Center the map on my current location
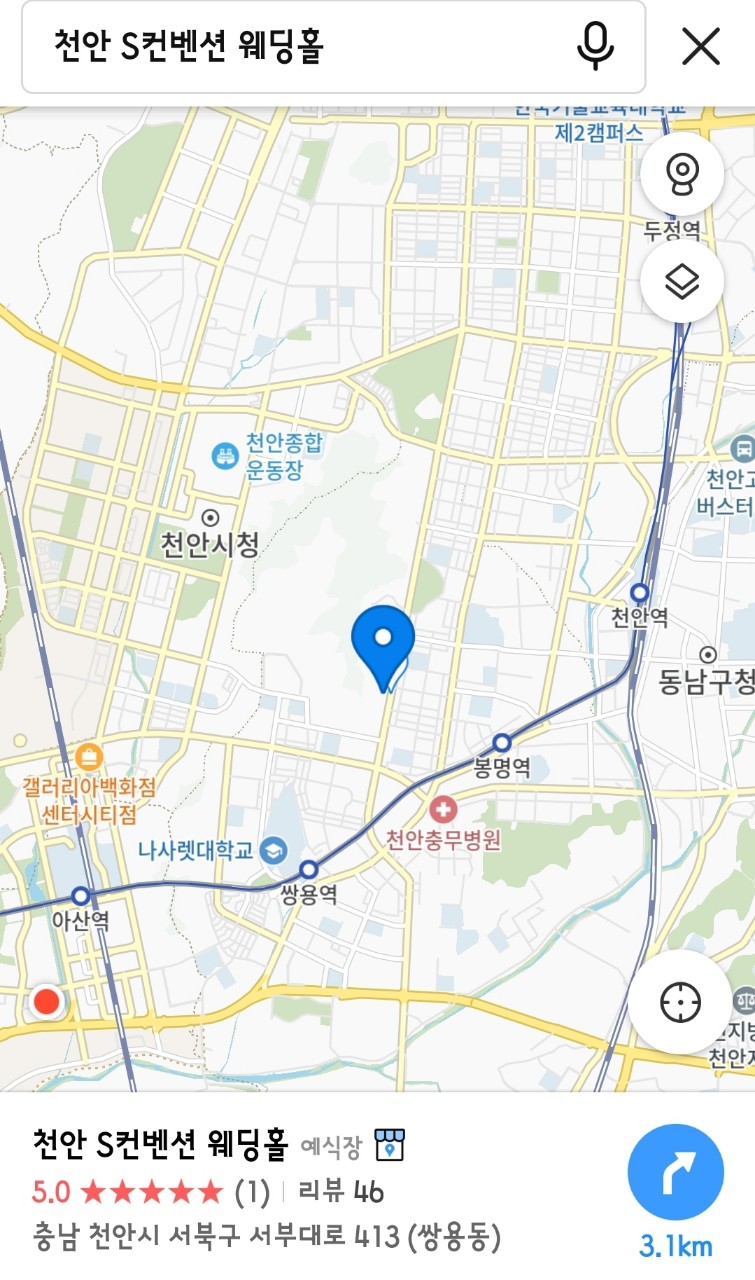 pyautogui.click(x=681, y=1001)
